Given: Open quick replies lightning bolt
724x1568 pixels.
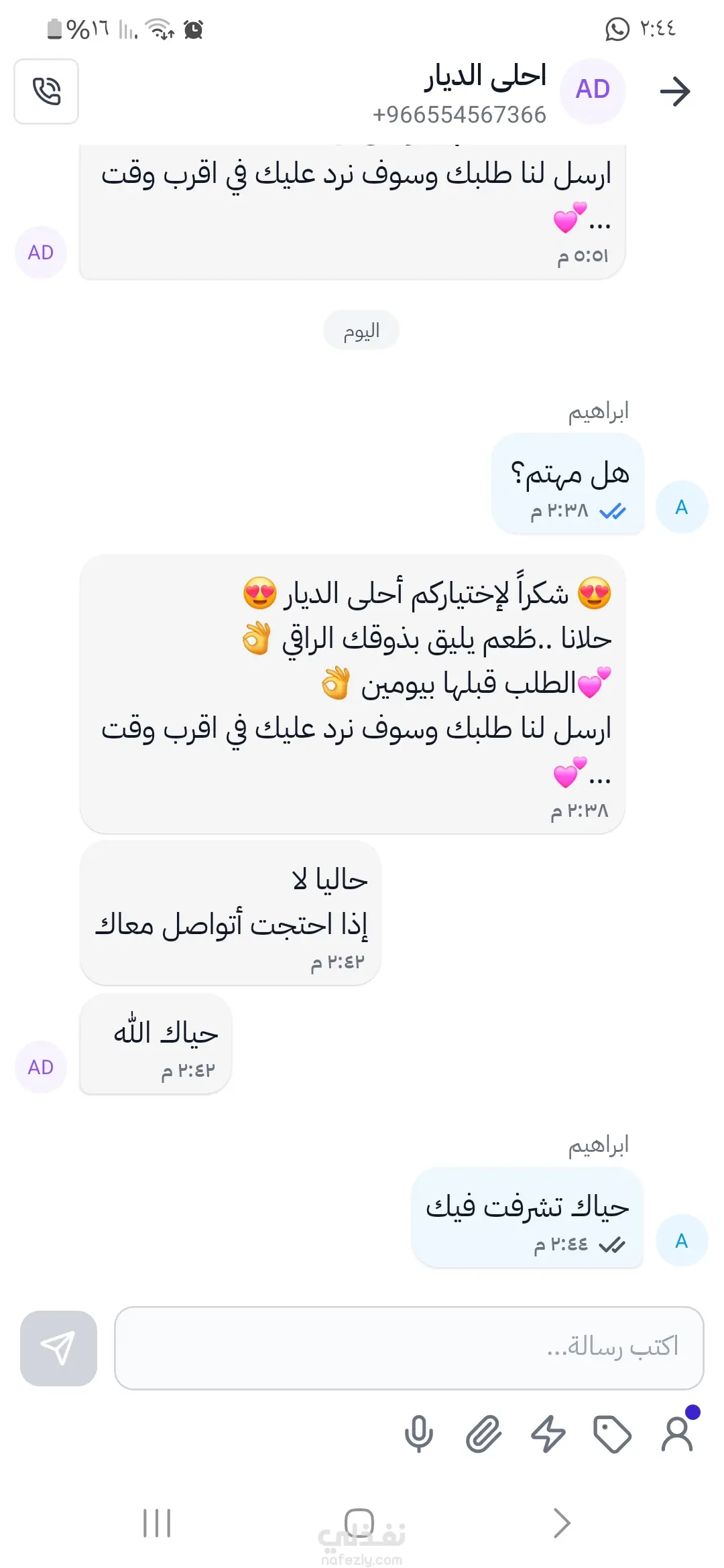Looking at the screenshot, I should click(548, 1434).
